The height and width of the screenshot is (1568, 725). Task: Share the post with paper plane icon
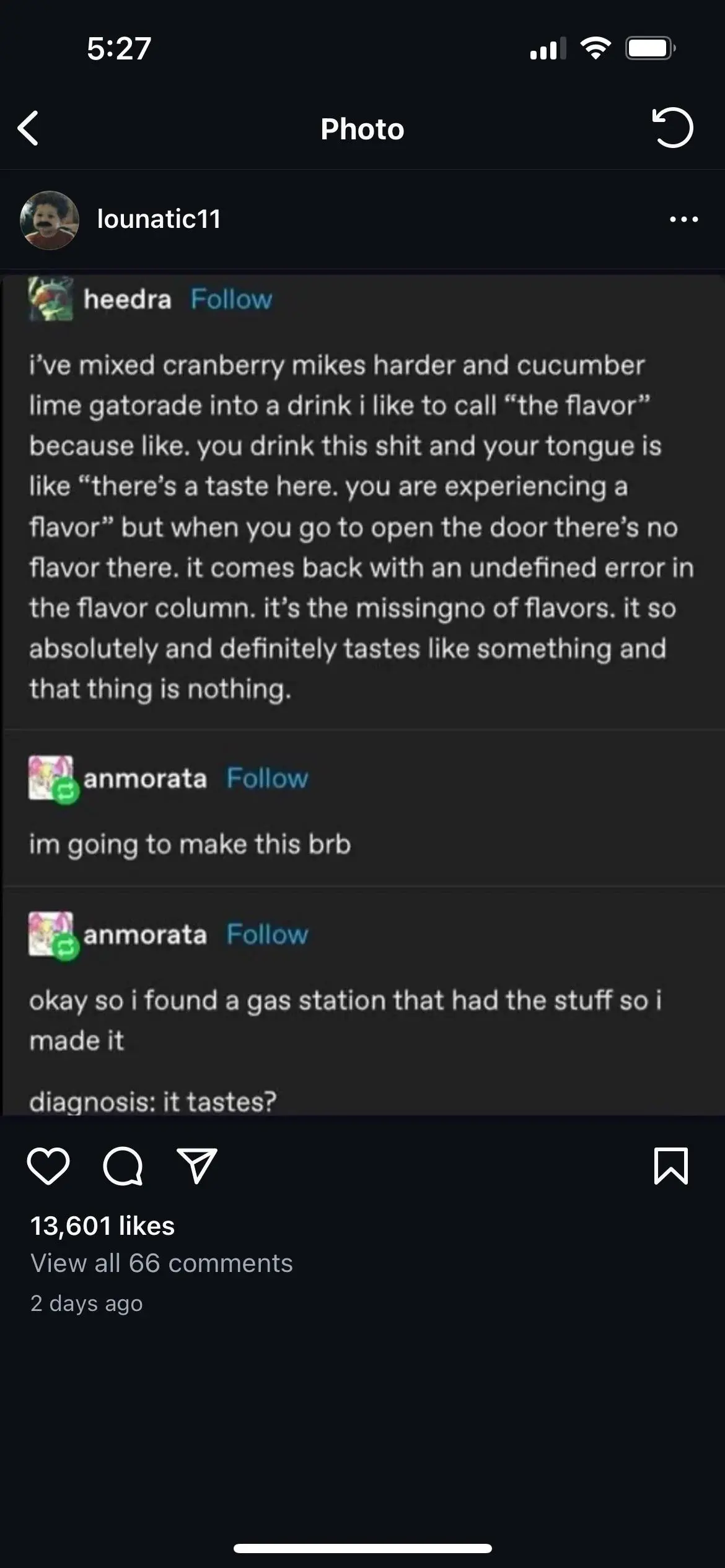pyautogui.click(x=196, y=1166)
